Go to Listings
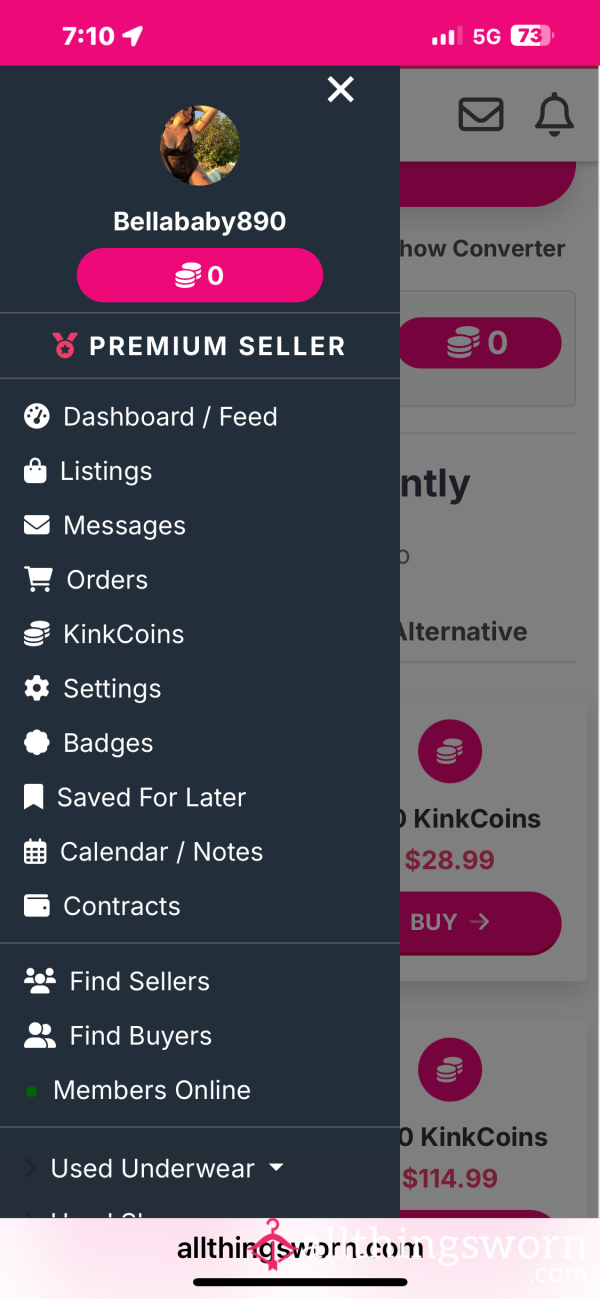Viewport: 600px width, 1299px height. click(x=200, y=471)
